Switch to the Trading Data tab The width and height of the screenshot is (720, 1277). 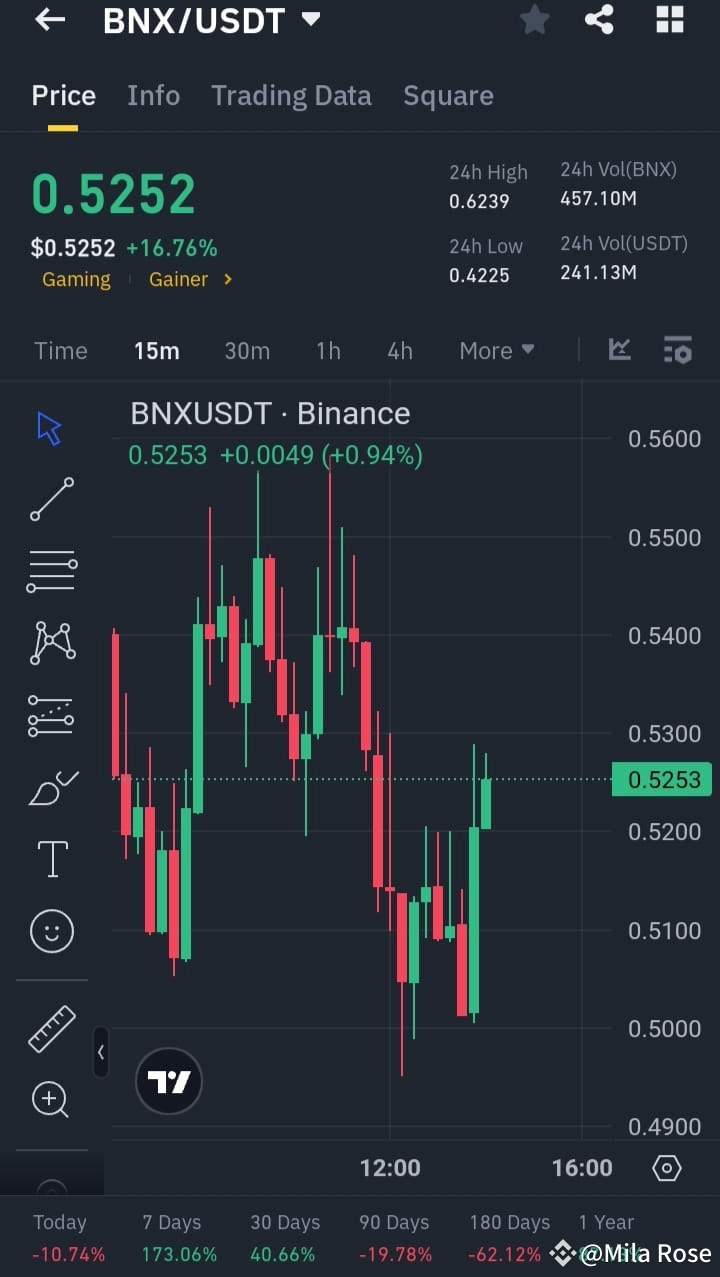coord(291,95)
